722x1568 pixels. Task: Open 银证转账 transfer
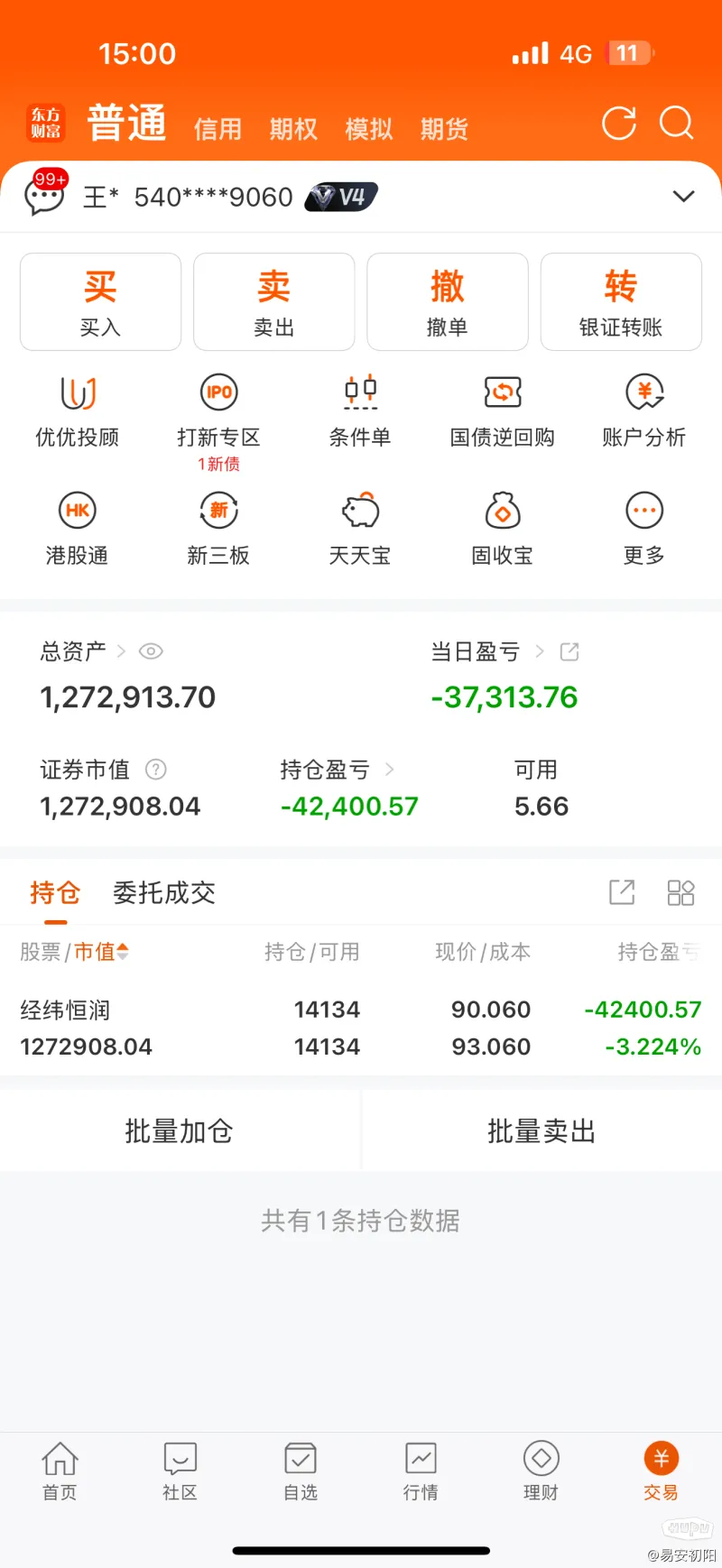(621, 301)
